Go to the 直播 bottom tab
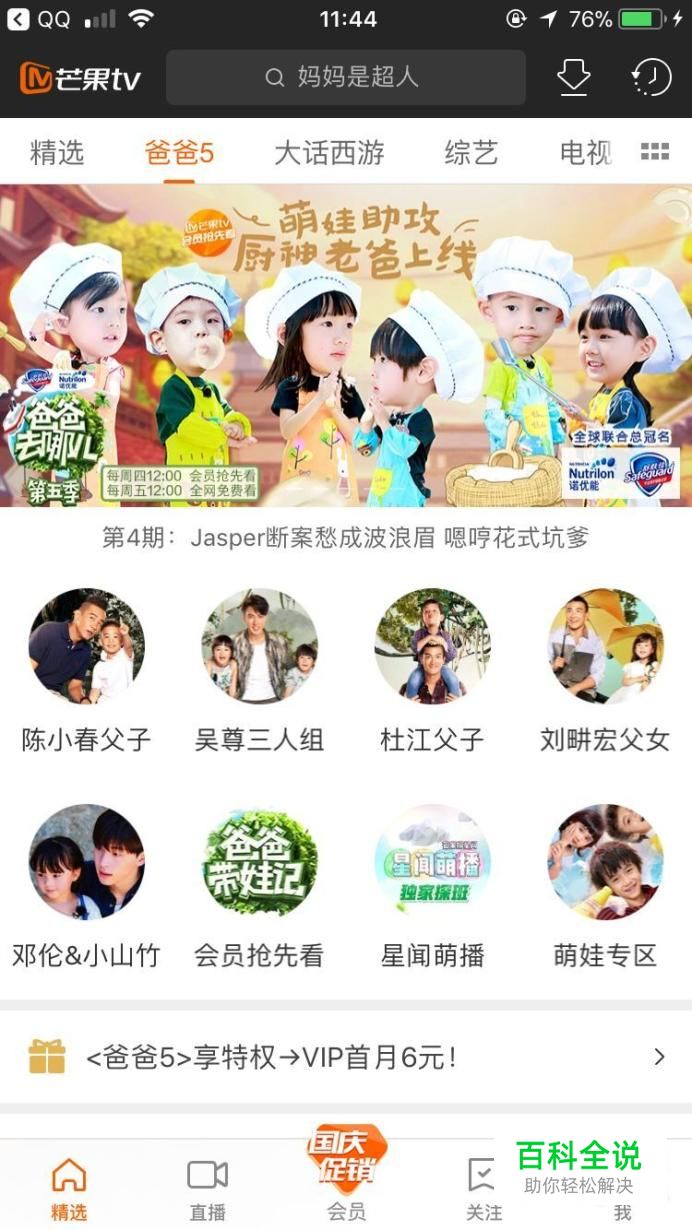Image resolution: width=692 pixels, height=1230 pixels. pyautogui.click(x=208, y=1190)
